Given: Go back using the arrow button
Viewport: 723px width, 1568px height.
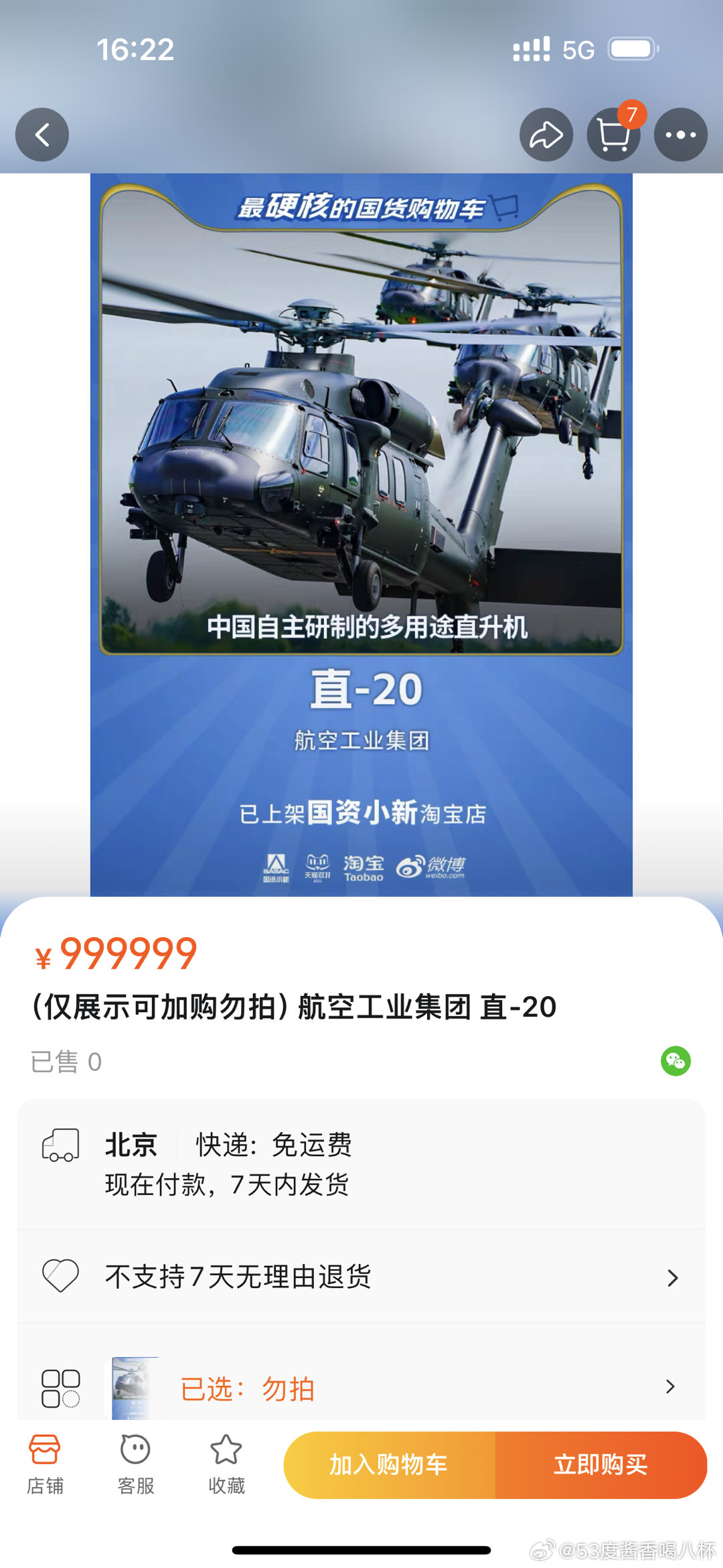Looking at the screenshot, I should coord(42,135).
